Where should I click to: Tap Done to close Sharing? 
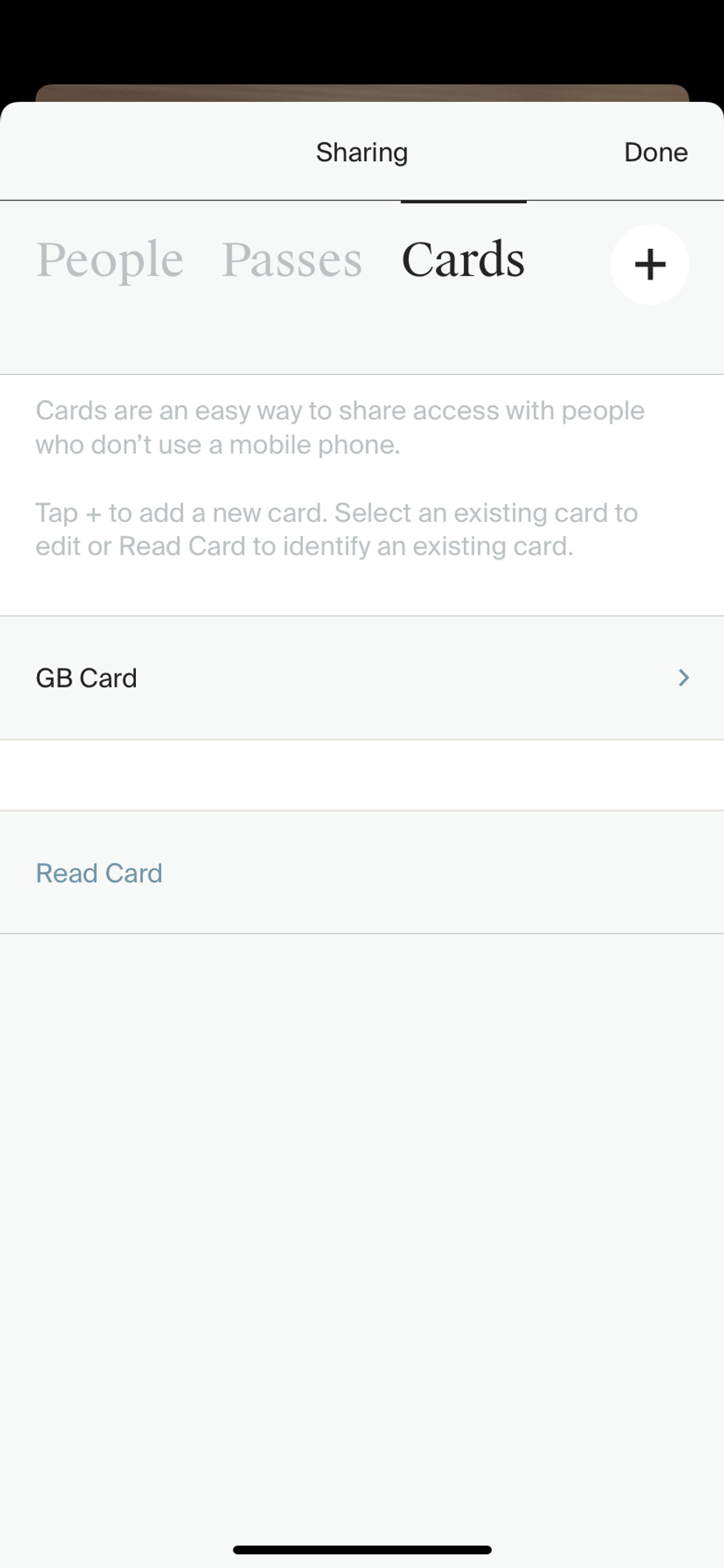coord(655,152)
